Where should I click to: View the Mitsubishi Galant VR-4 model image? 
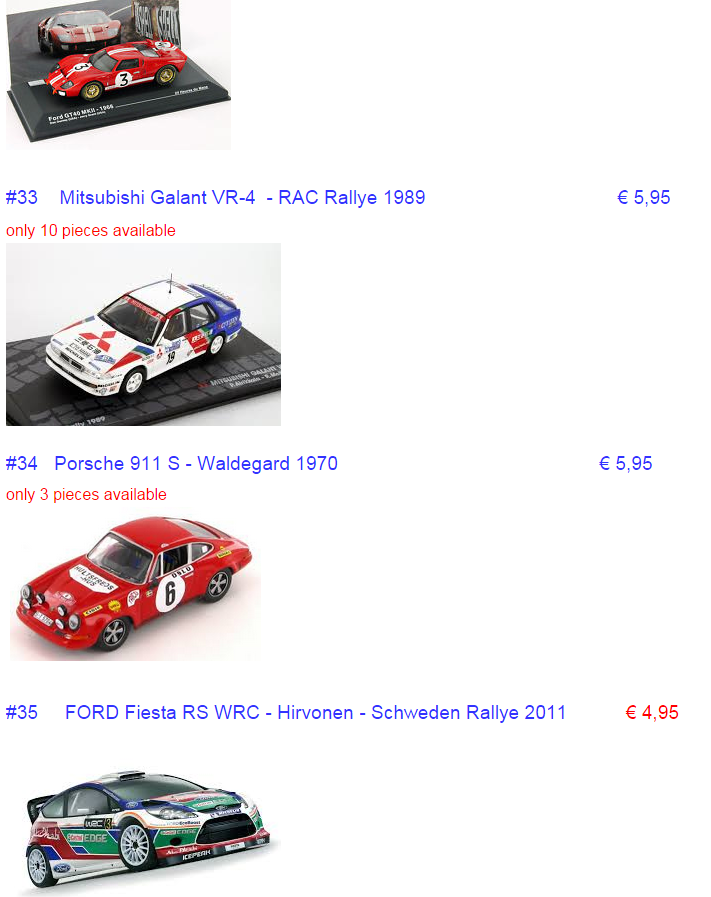tap(143, 334)
